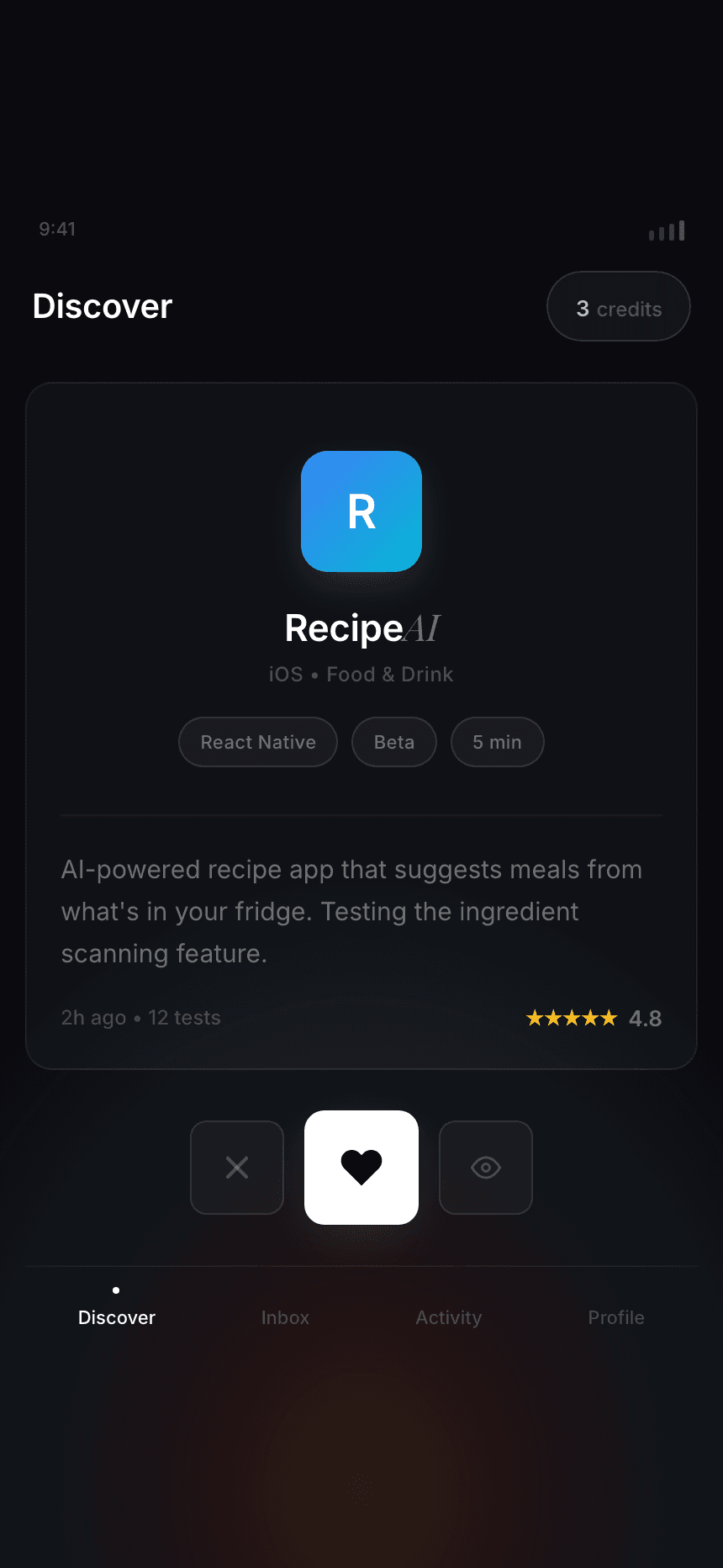Preview RecipeAI using the eye icon
This screenshot has height=1568, width=723.
point(486,1167)
